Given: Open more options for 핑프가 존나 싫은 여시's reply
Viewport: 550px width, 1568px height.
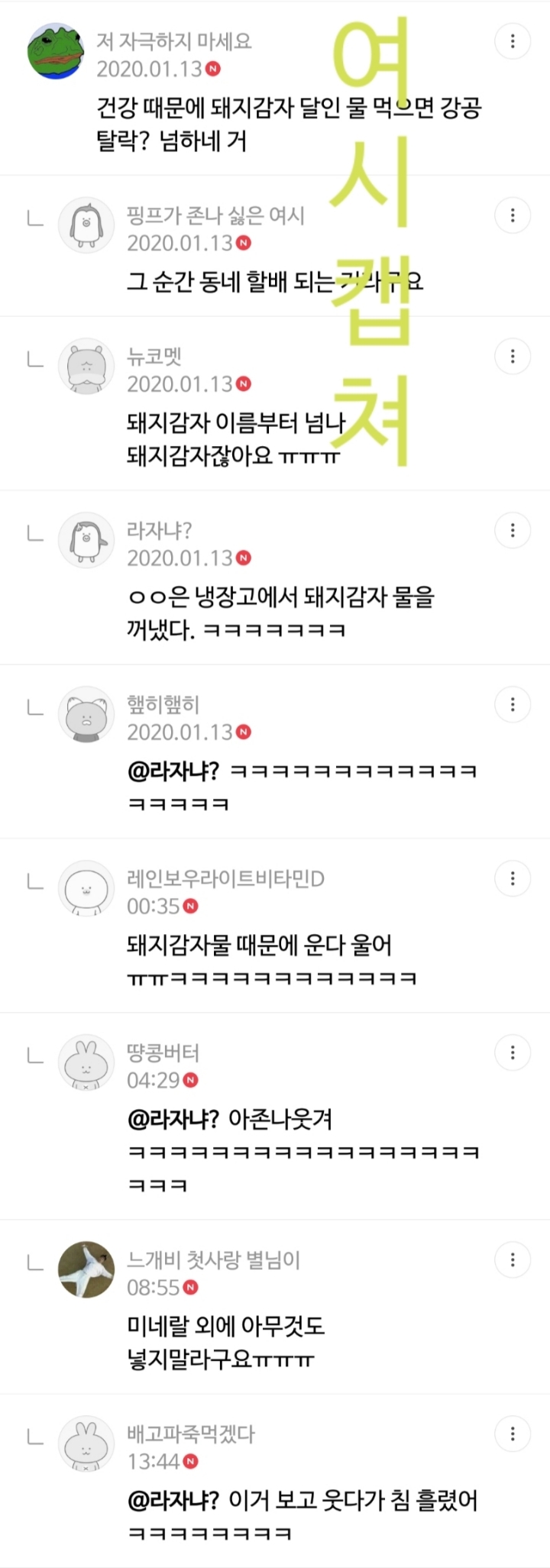Looking at the screenshot, I should (x=513, y=215).
